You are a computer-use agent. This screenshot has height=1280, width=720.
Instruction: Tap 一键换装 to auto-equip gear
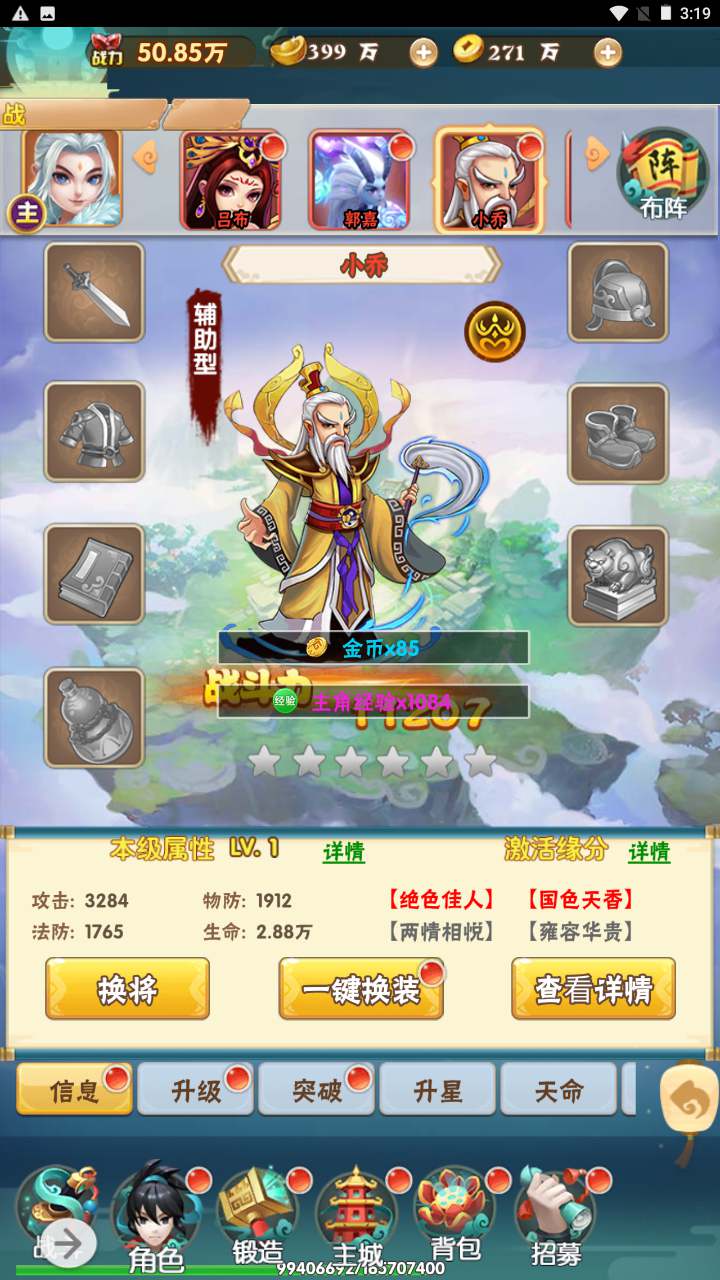click(360, 989)
